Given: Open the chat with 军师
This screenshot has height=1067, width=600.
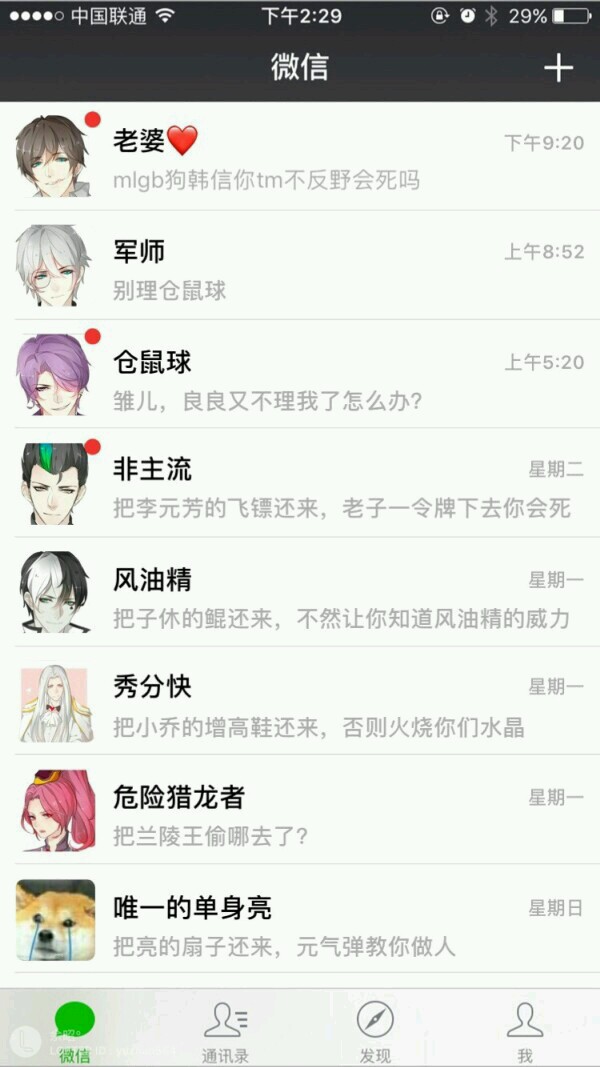Looking at the screenshot, I should pyautogui.click(x=300, y=267).
